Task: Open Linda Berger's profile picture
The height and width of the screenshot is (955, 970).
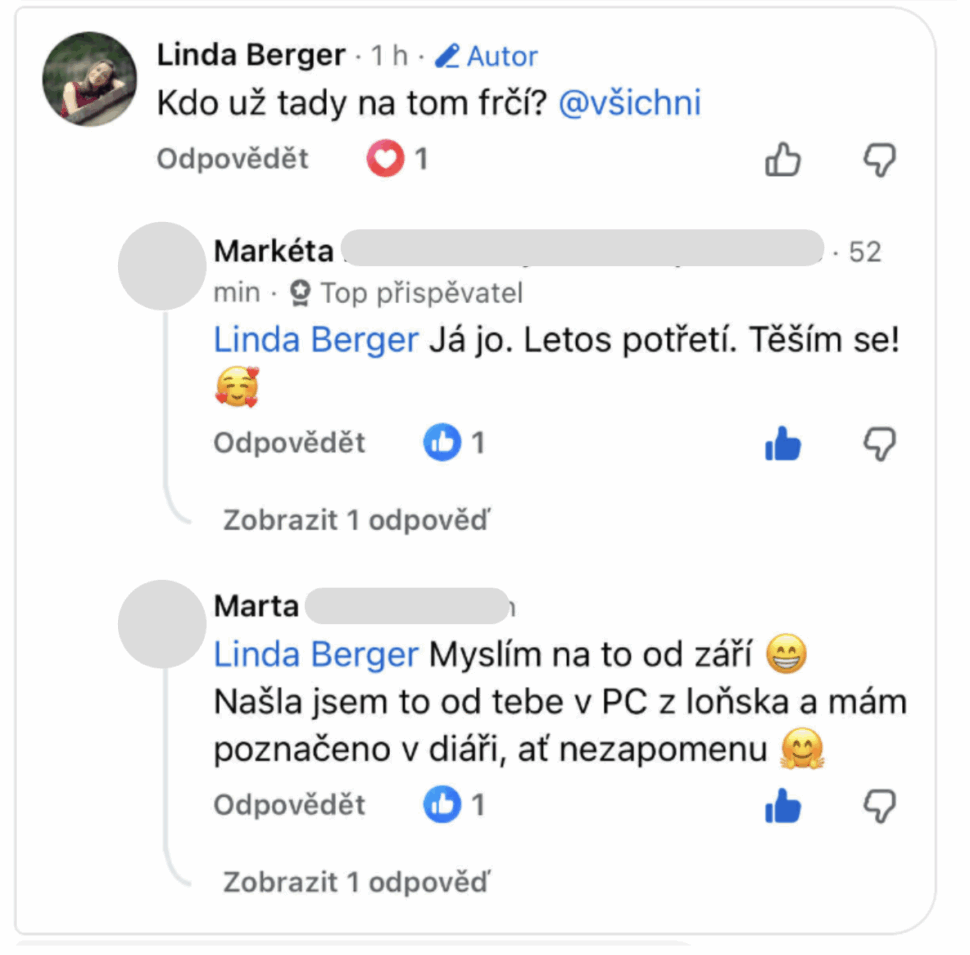Action: tap(89, 80)
